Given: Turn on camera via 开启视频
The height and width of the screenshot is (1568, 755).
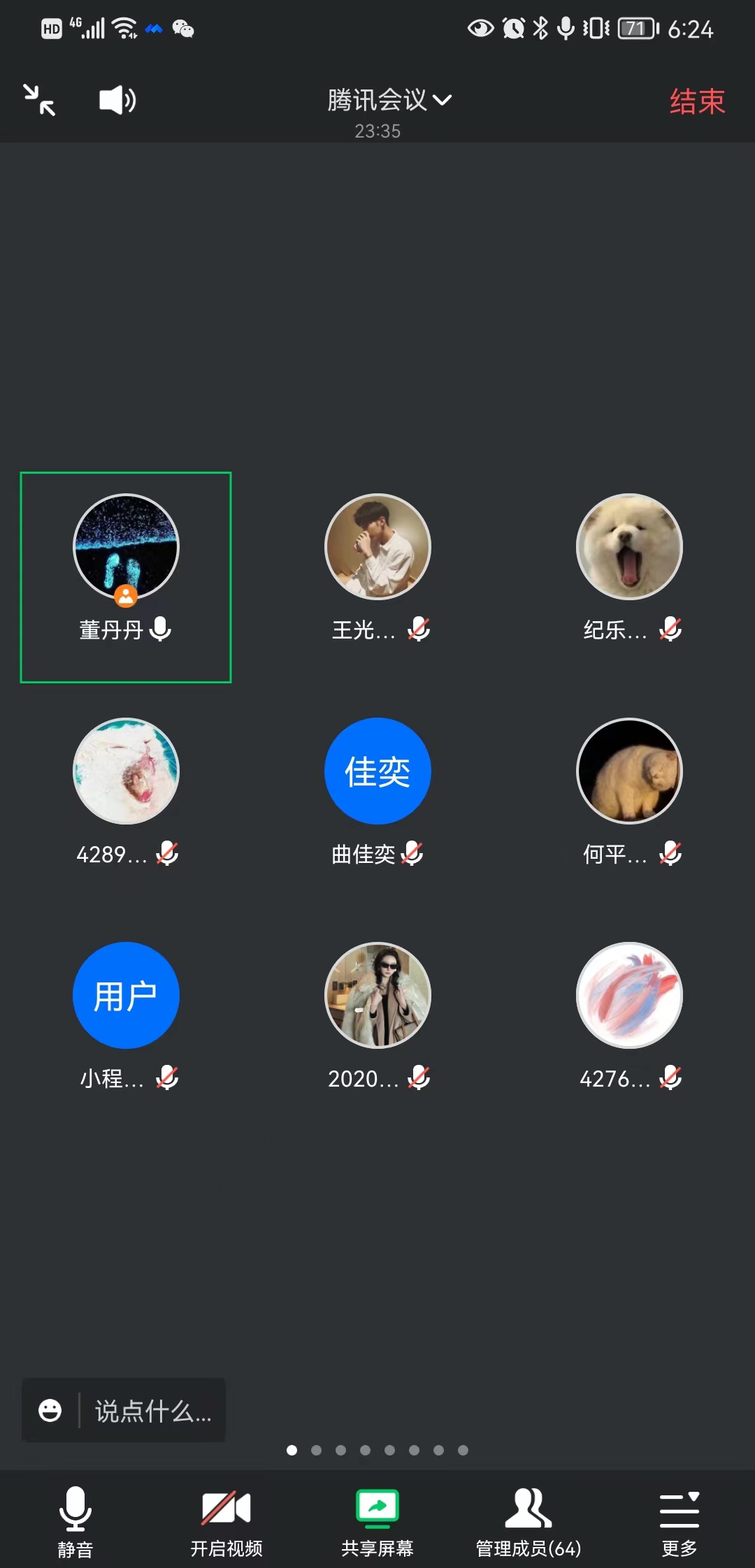Looking at the screenshot, I should [226, 1520].
